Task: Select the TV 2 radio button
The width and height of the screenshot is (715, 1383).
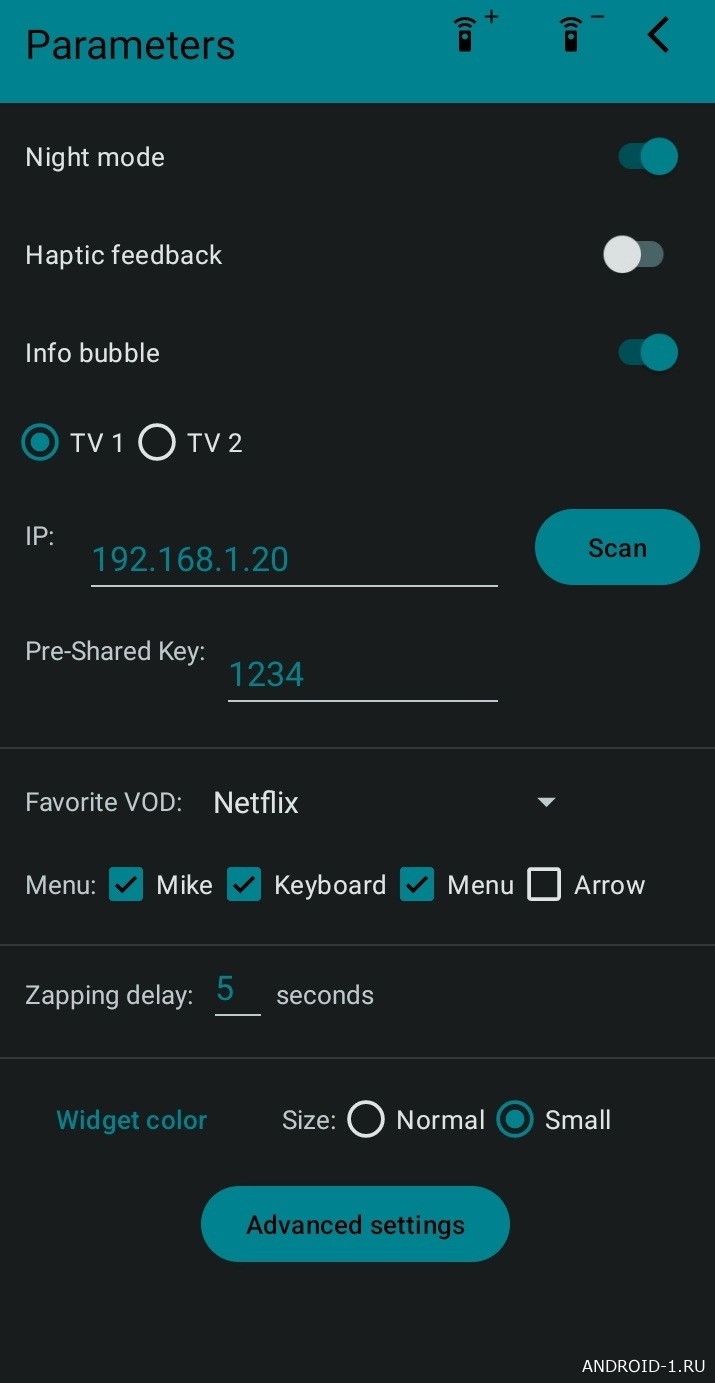Action: point(157,443)
